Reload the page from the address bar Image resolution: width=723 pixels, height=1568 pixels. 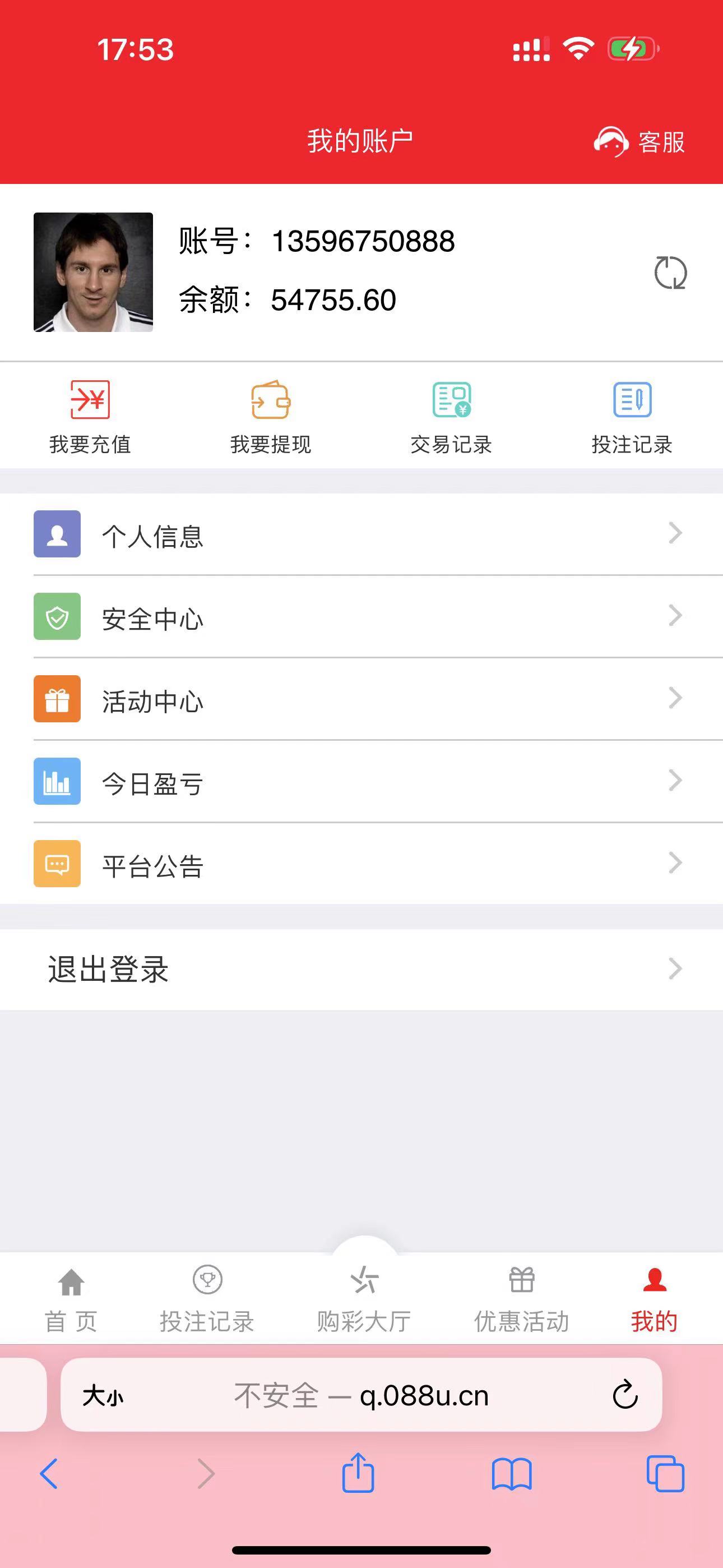625,1395
